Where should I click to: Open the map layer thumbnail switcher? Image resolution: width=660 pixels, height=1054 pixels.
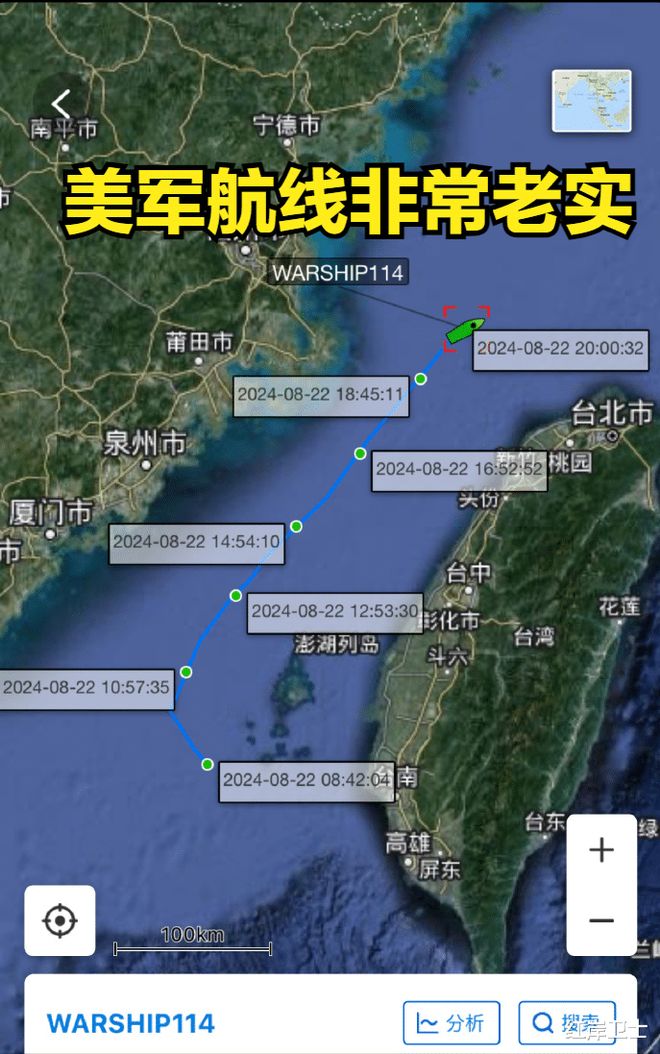pos(591,101)
